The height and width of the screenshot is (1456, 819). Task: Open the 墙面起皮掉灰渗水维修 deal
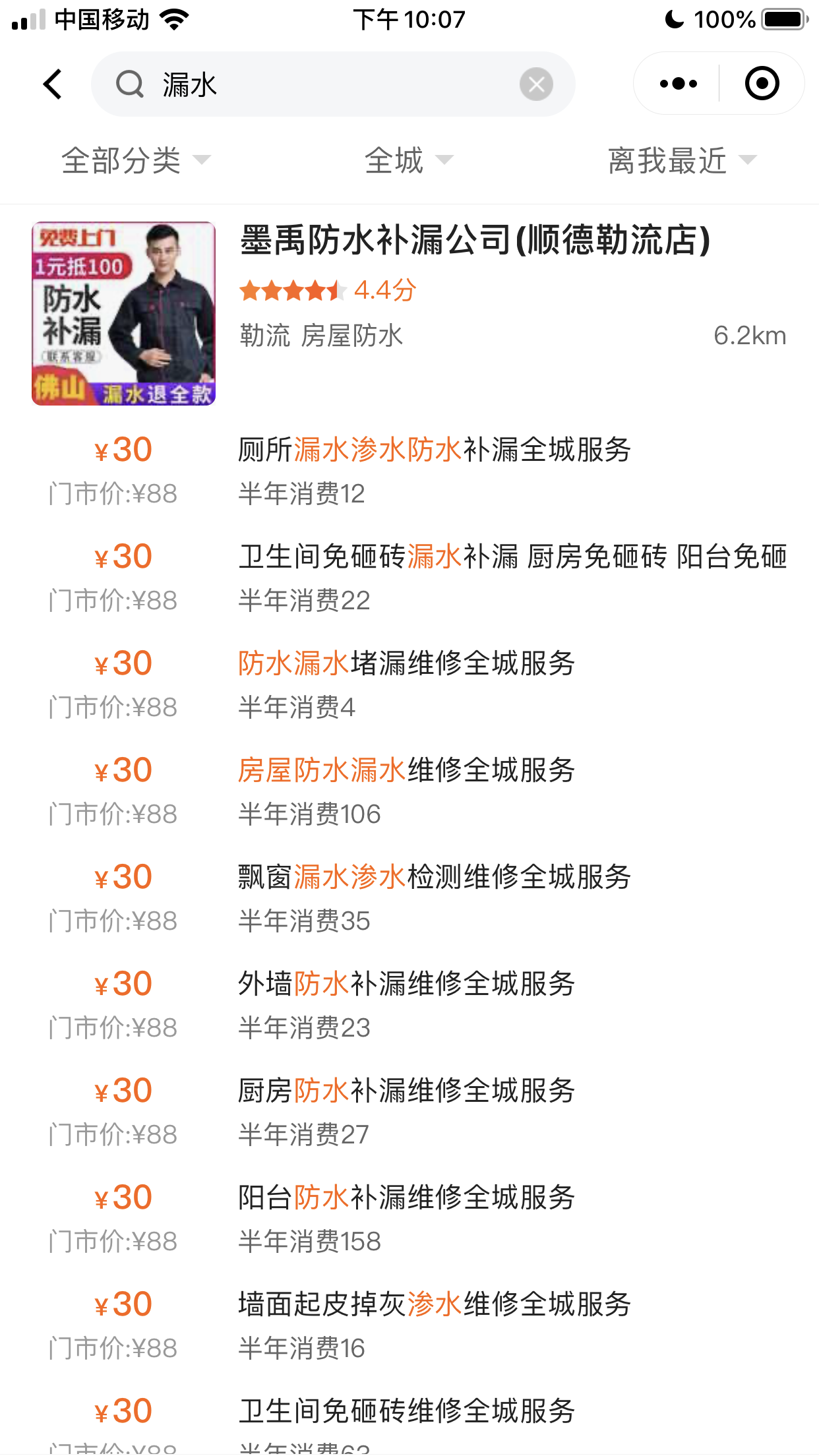[434, 1305]
